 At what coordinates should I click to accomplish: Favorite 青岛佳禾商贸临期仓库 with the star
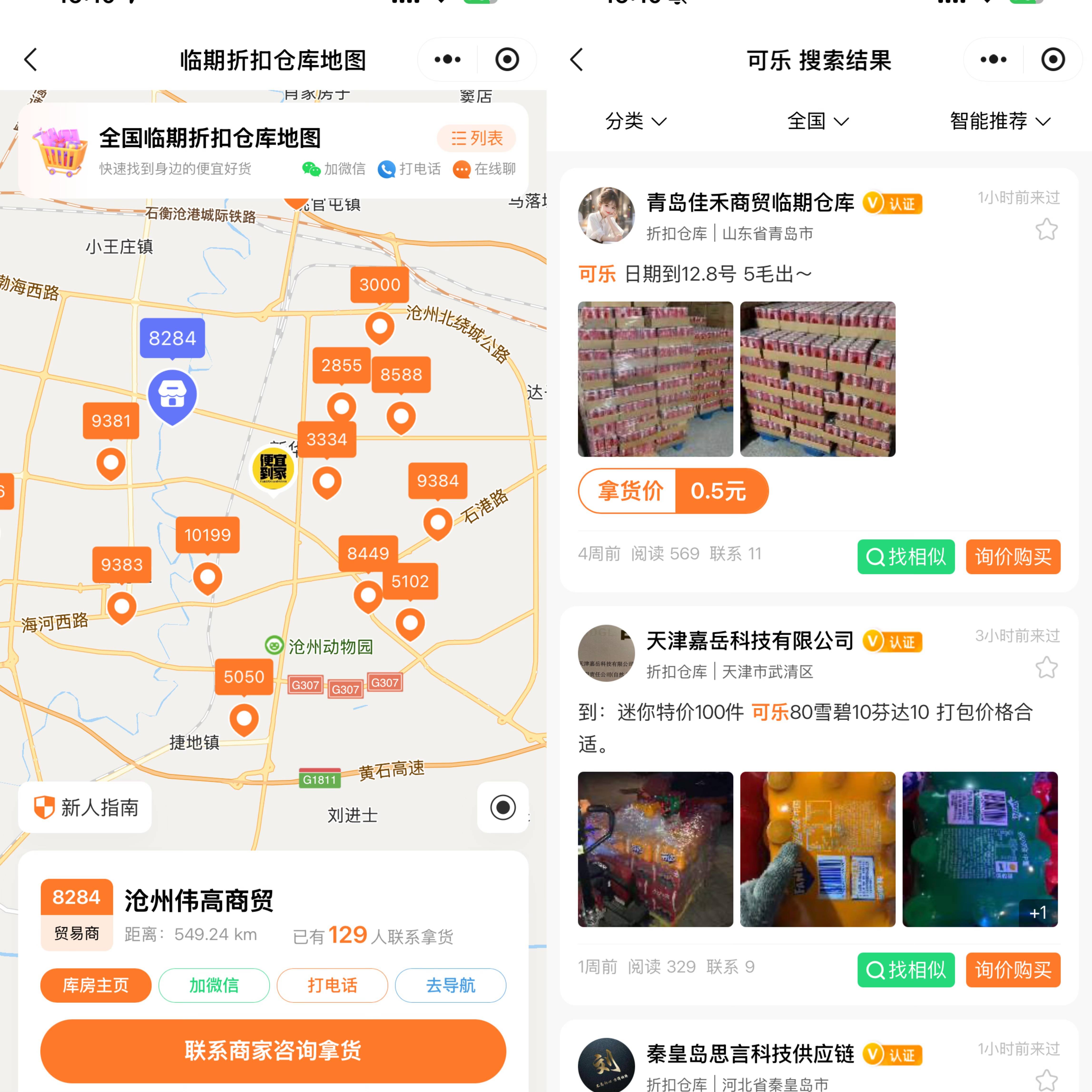click(1046, 230)
